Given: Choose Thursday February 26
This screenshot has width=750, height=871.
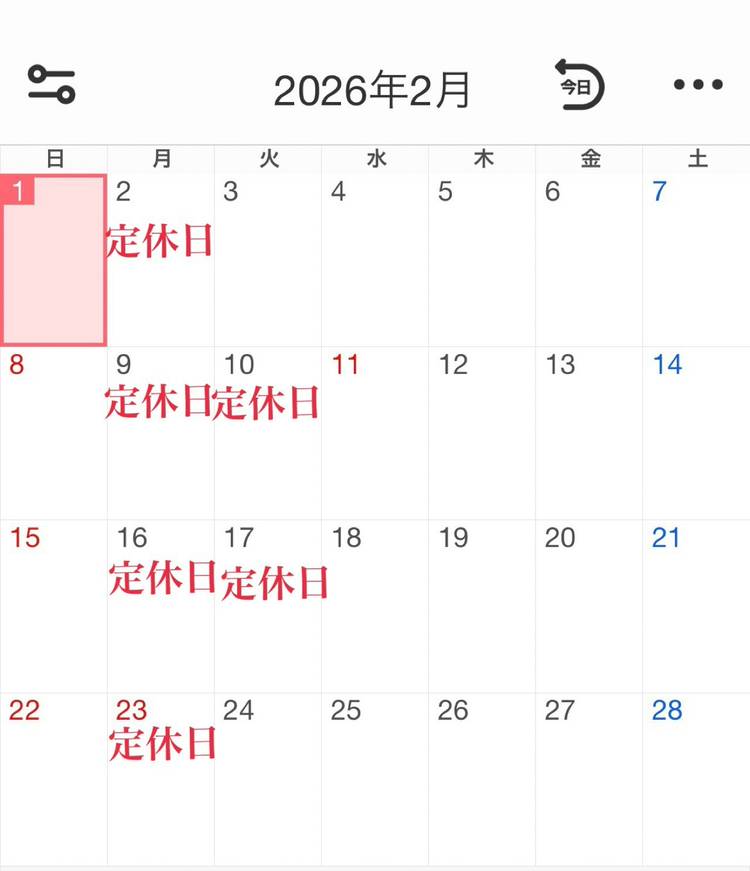Looking at the screenshot, I should click(482, 778).
